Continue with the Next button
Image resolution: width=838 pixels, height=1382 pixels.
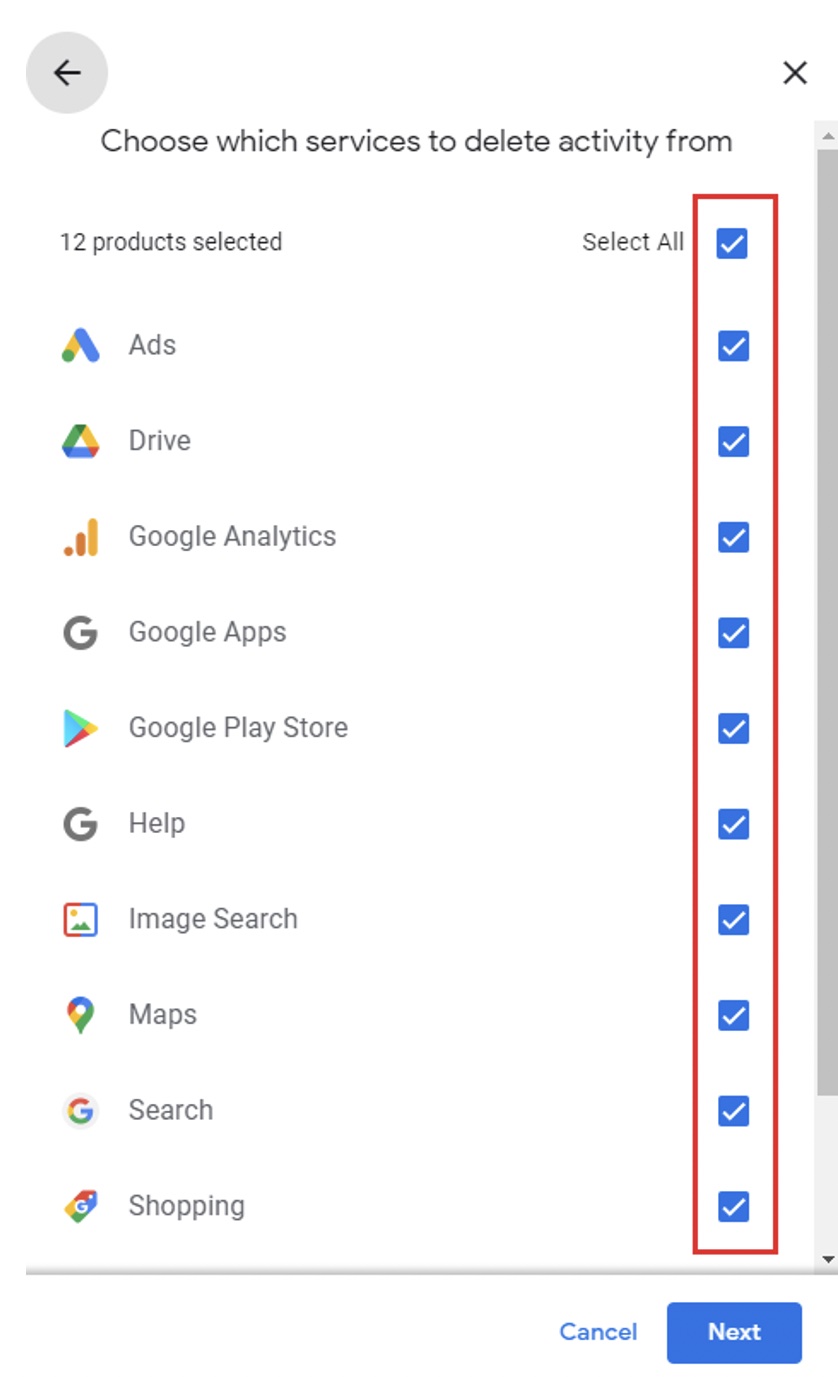coord(734,1332)
